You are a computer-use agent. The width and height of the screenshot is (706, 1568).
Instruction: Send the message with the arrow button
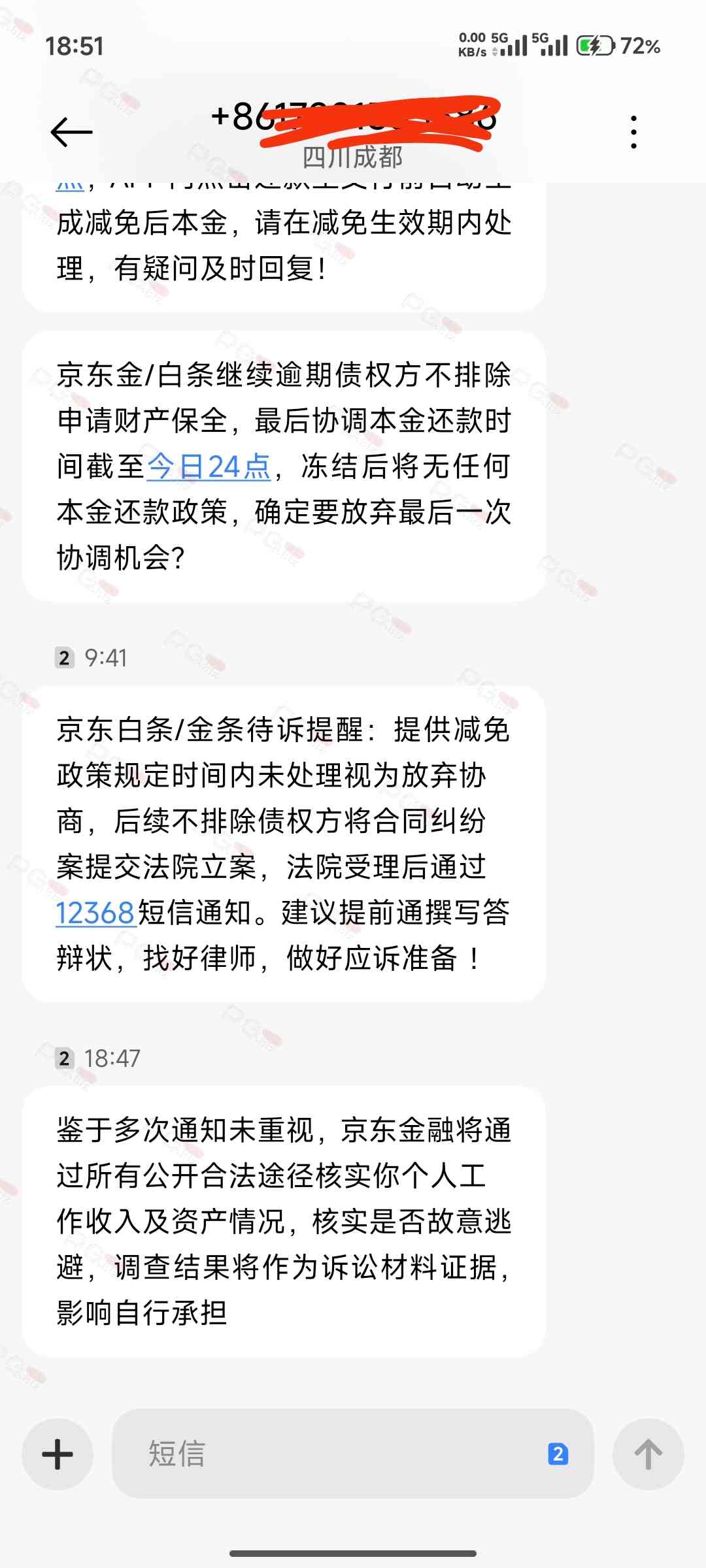tap(648, 1454)
